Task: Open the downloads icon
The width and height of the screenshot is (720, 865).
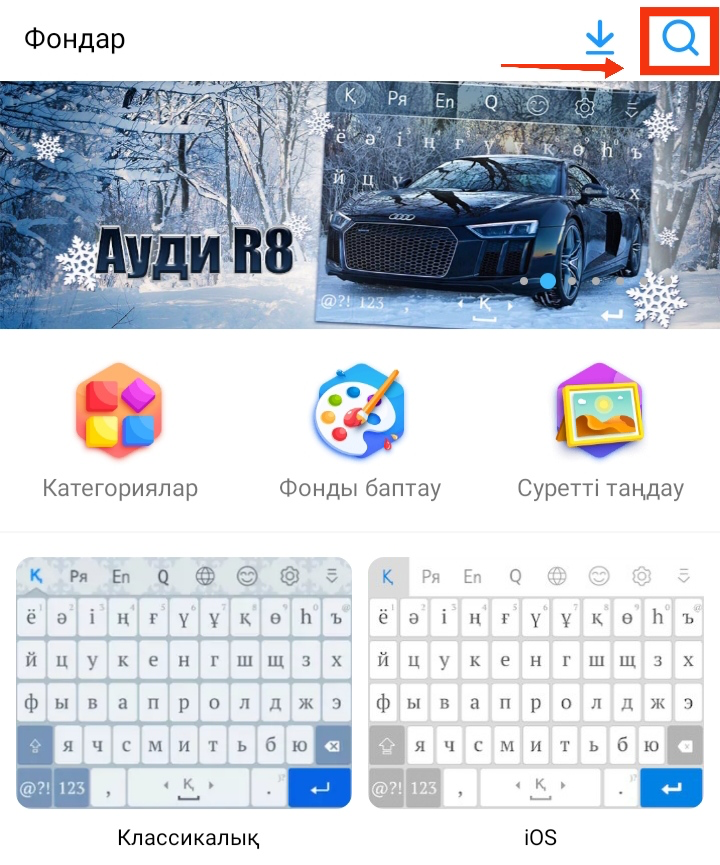Action: pyautogui.click(x=599, y=39)
